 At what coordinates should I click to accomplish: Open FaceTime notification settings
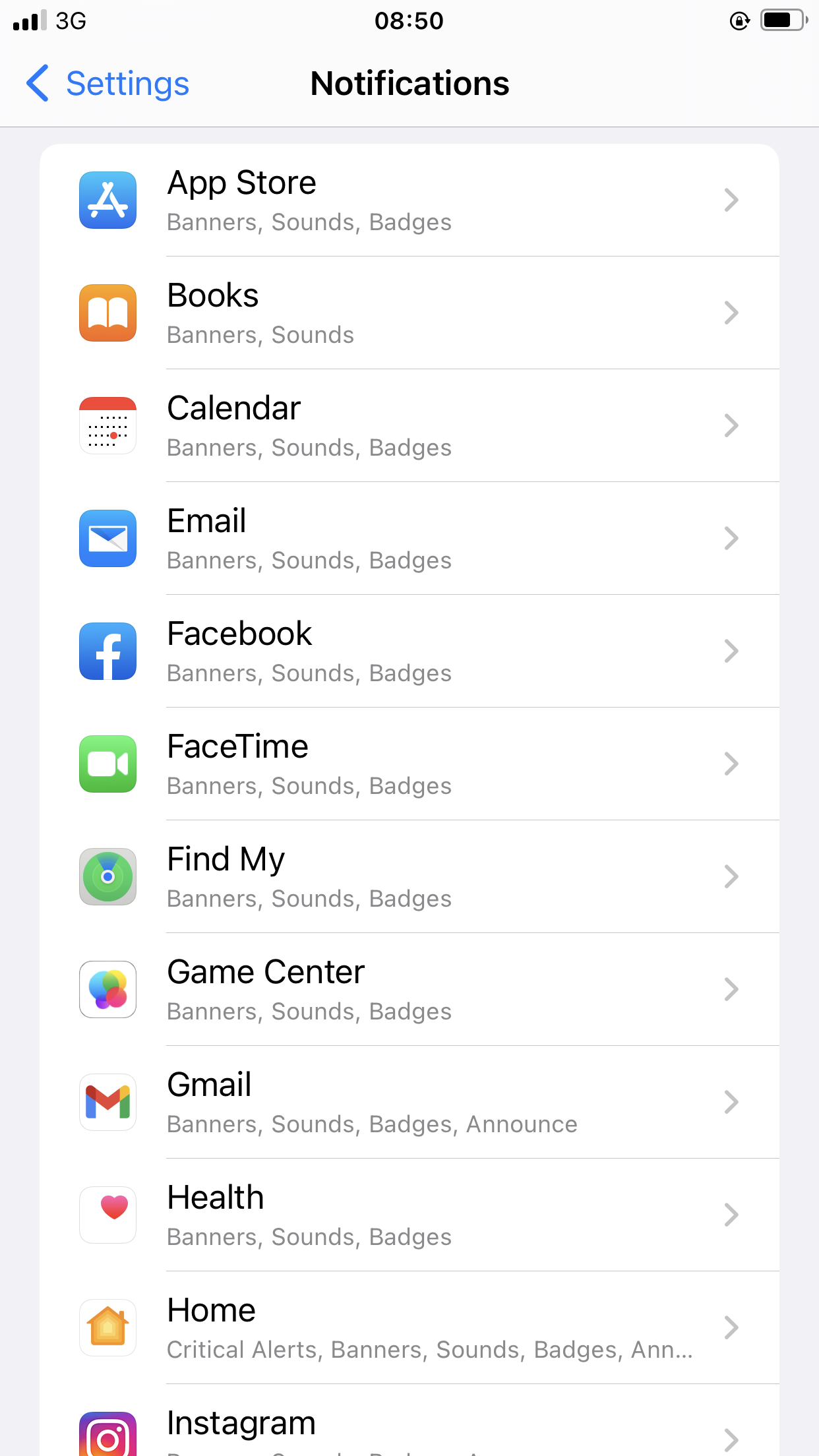(x=409, y=764)
